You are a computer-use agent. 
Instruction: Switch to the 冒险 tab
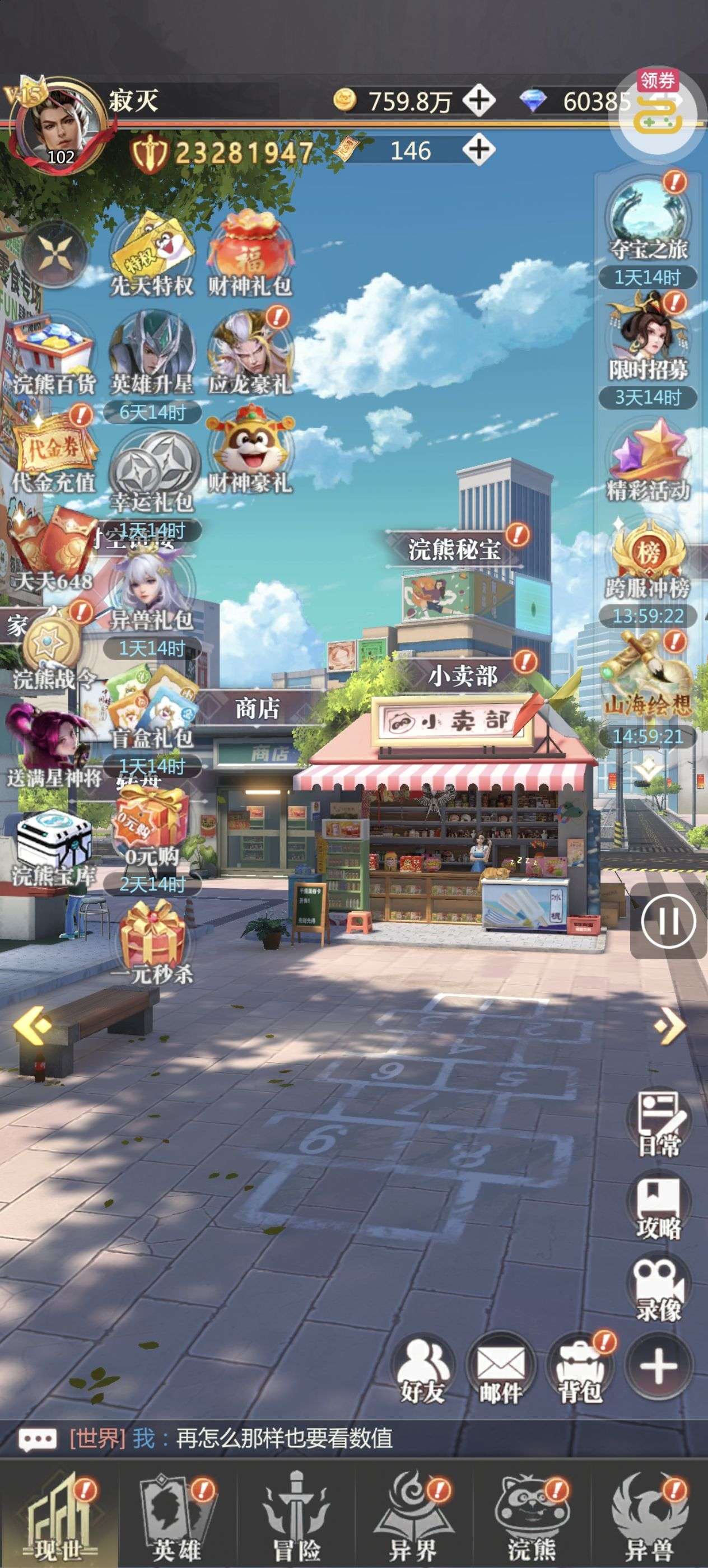[296, 1517]
